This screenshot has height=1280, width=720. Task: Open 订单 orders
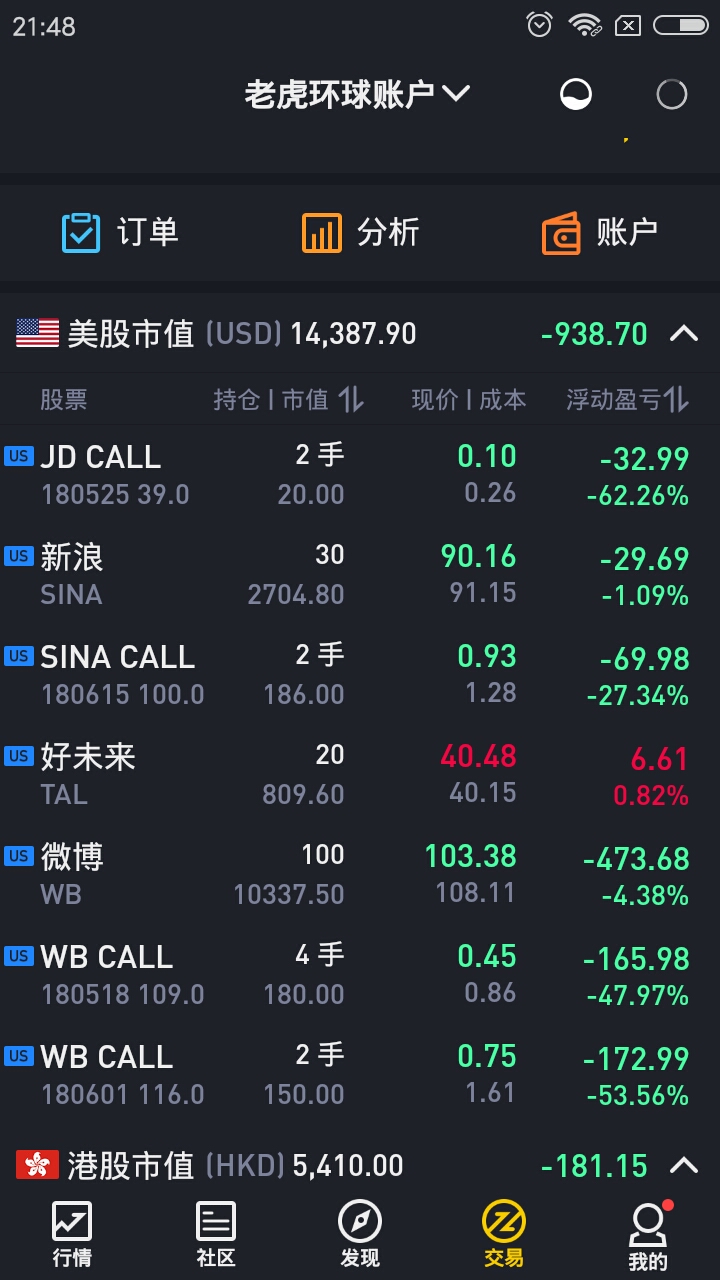(120, 232)
